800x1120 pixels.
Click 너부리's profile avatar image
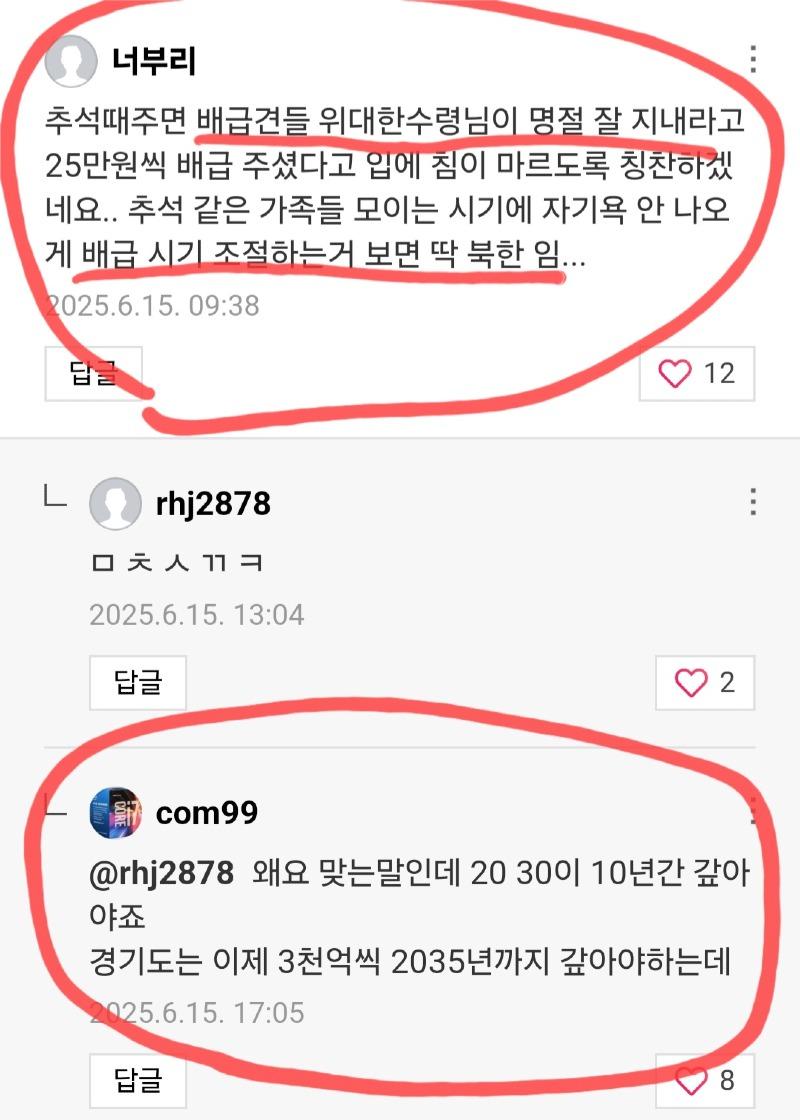68,62
